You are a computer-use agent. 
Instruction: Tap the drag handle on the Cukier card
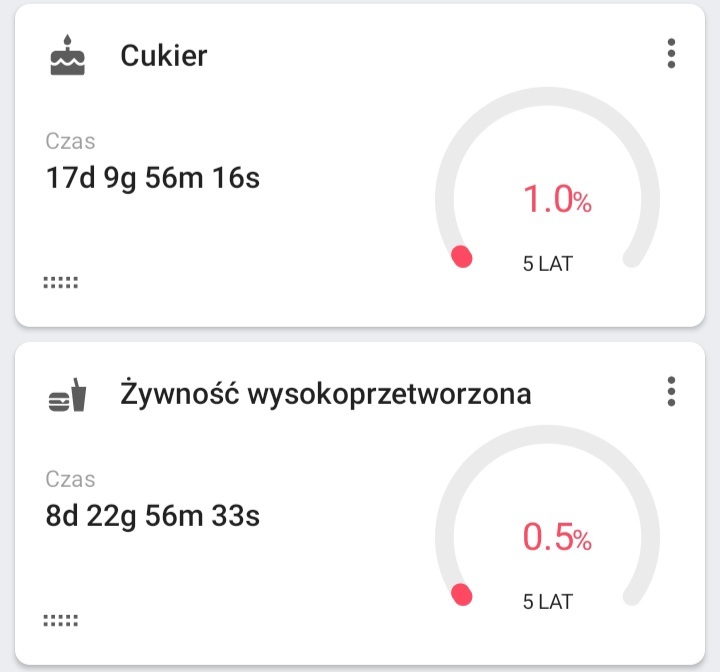point(61,283)
